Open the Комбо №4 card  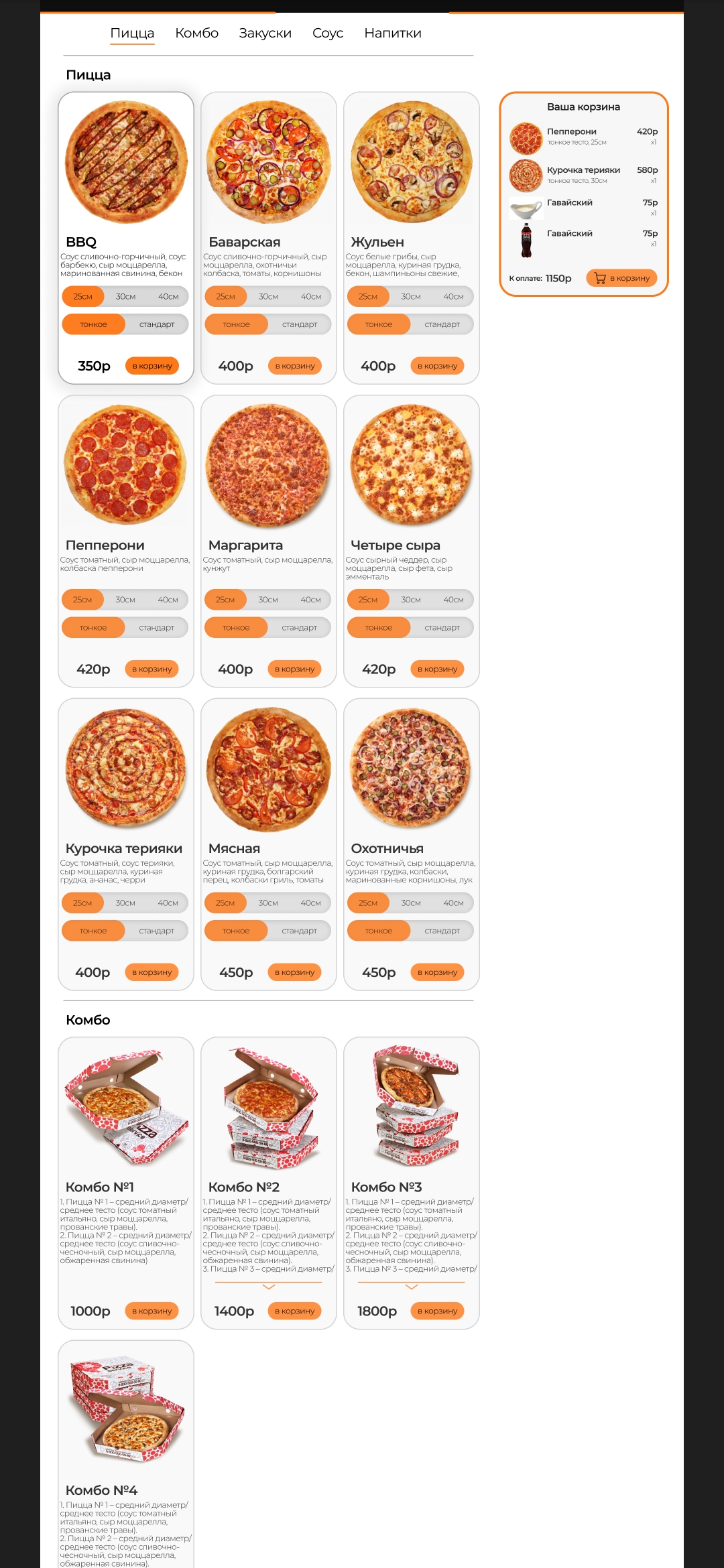click(126, 1441)
